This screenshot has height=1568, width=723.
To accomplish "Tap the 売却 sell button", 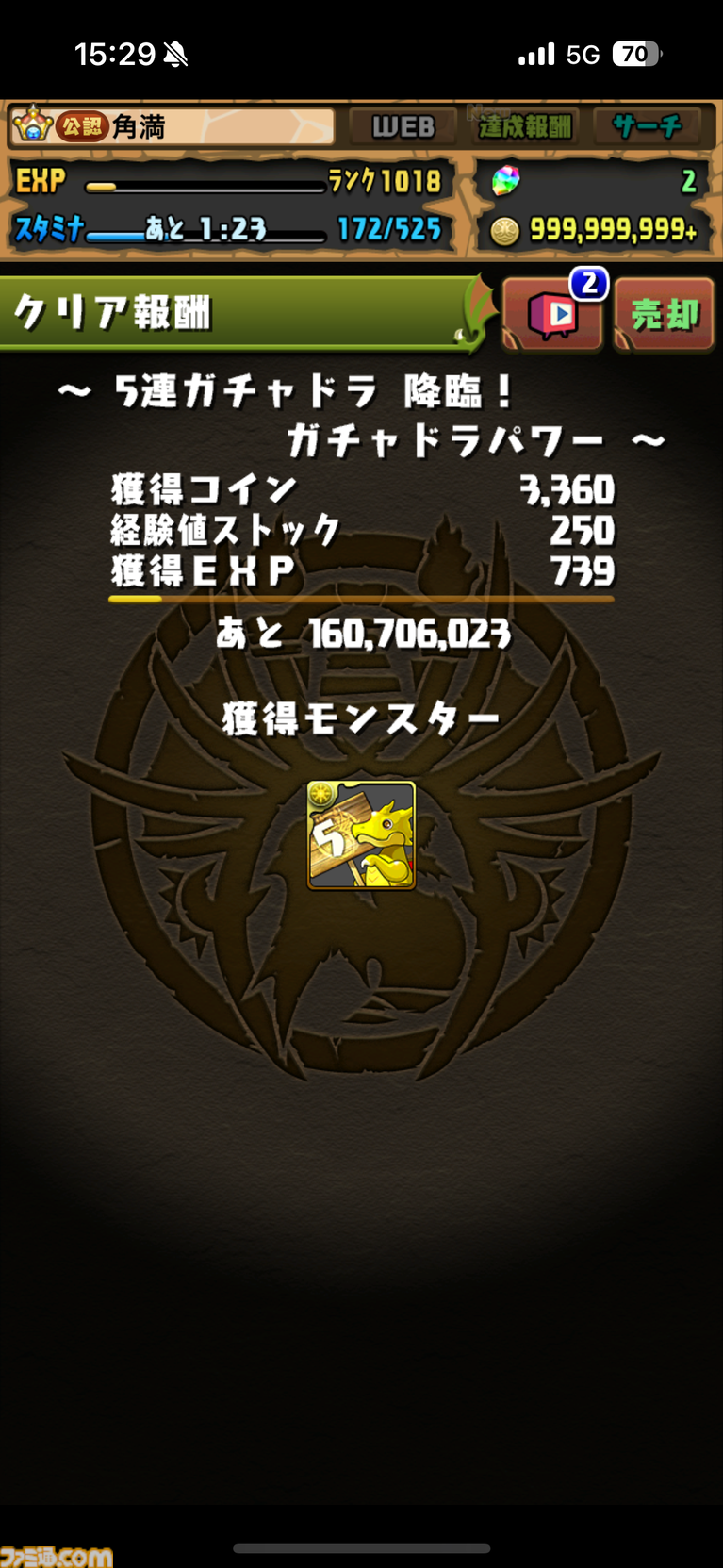I will pyautogui.click(x=664, y=315).
